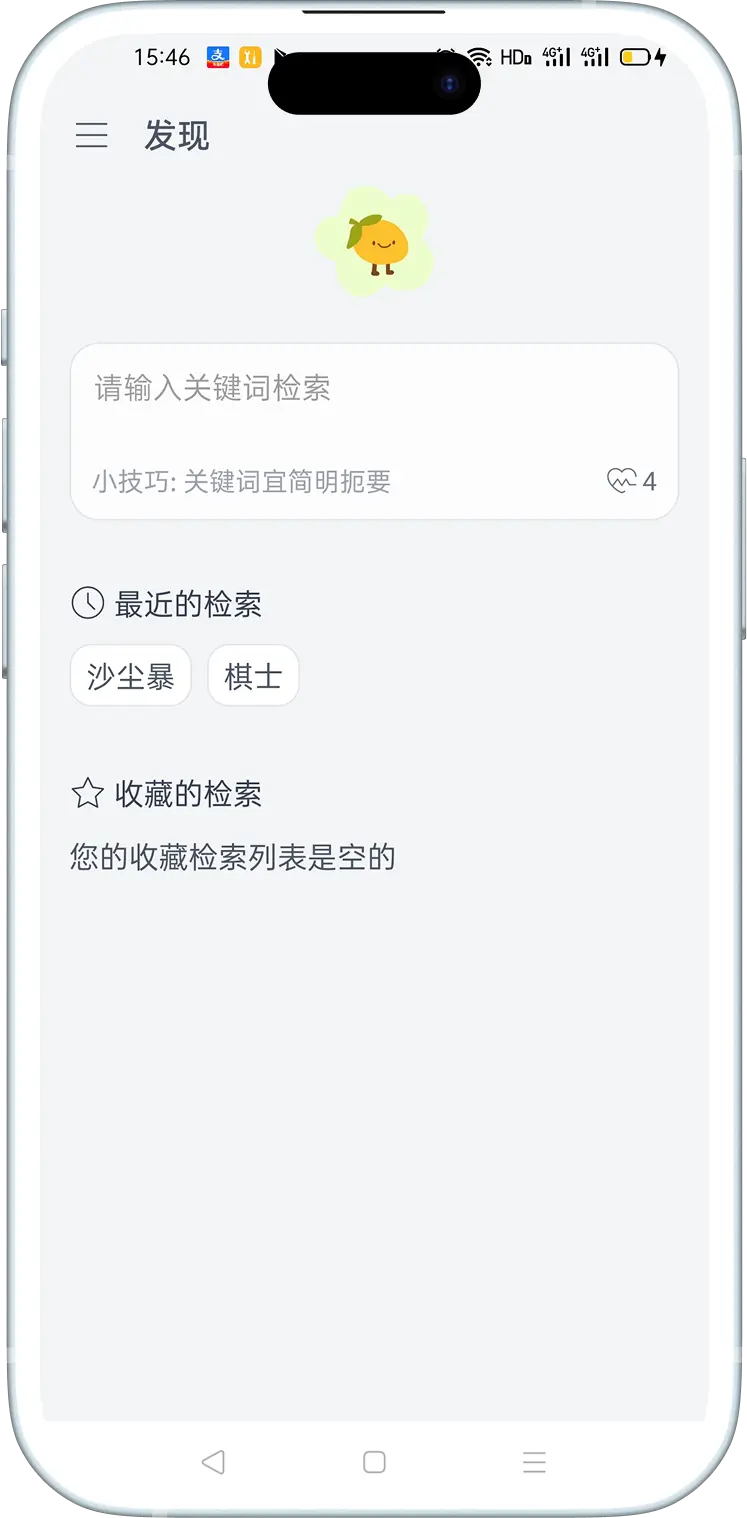Viewport: 747px width, 1518px height.
Task: Select the recent search chip 沙尘暴
Action: [131, 677]
